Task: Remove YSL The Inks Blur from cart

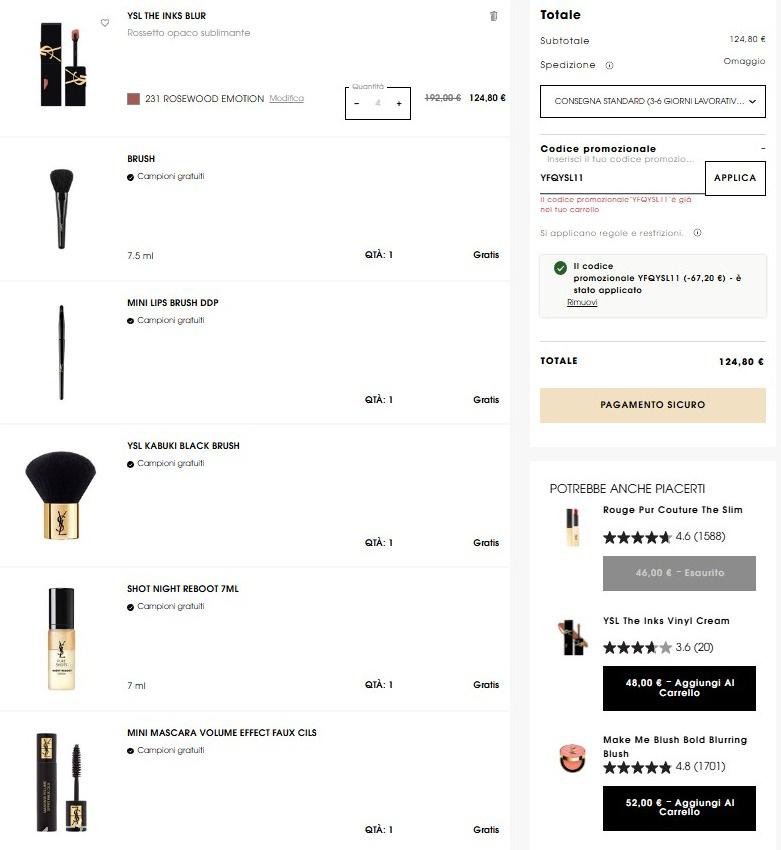Action: (x=493, y=16)
